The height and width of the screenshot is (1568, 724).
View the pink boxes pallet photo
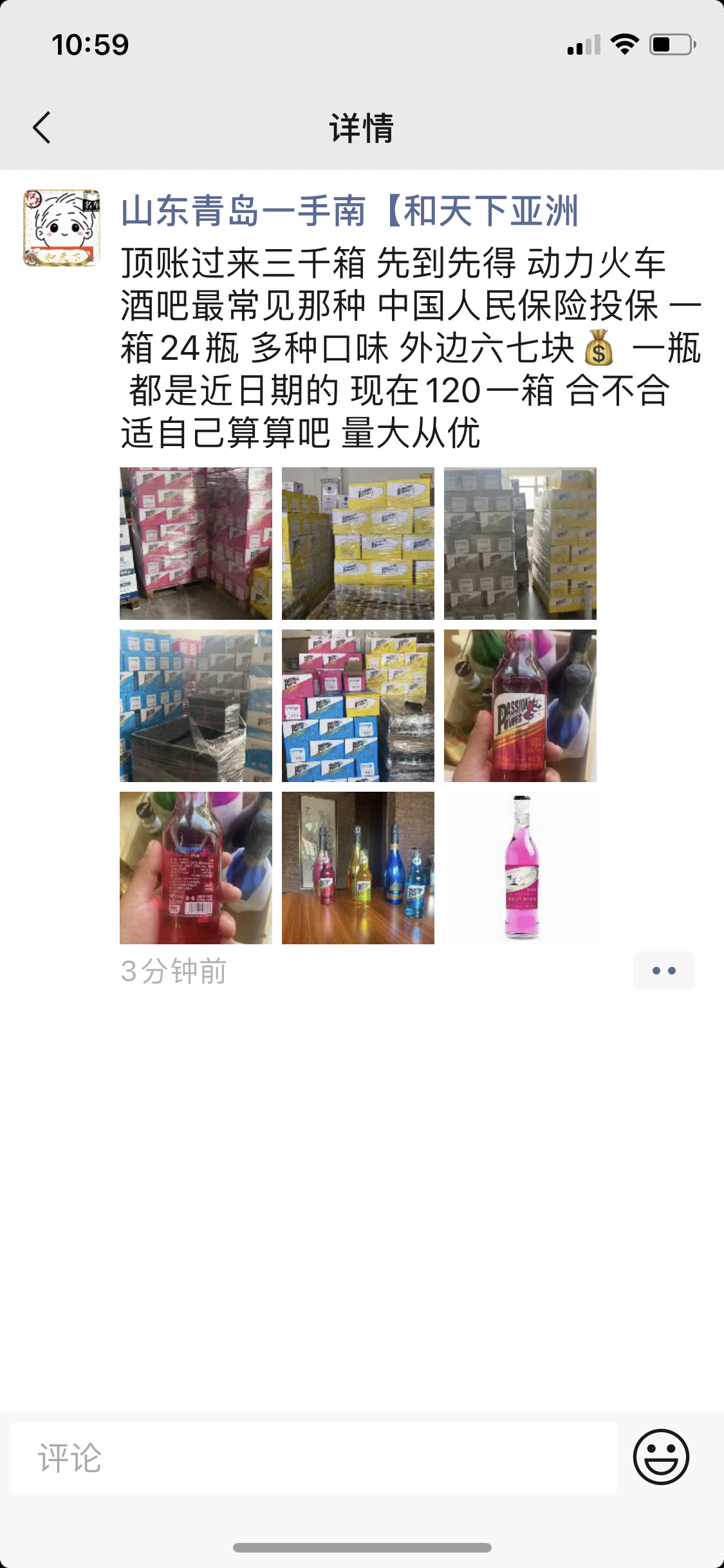click(196, 543)
